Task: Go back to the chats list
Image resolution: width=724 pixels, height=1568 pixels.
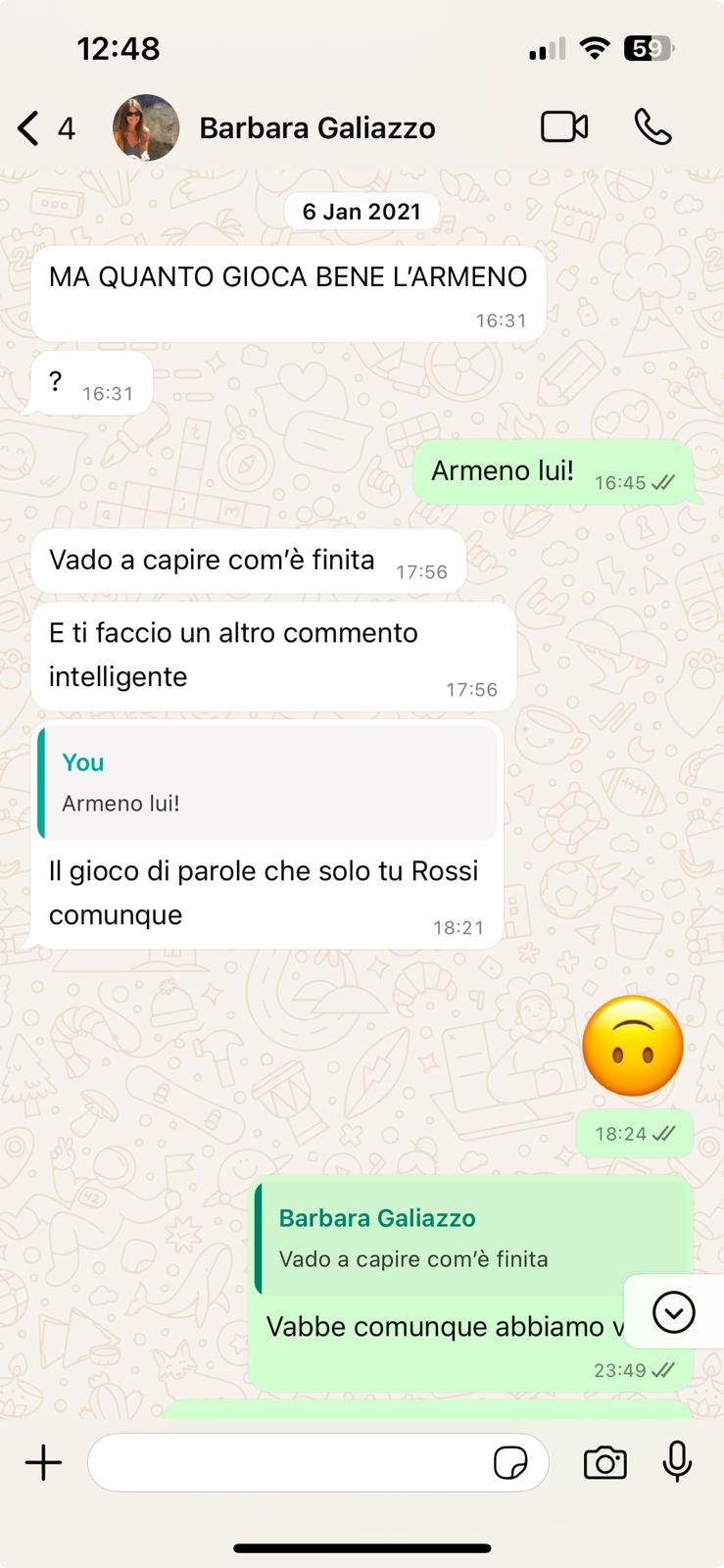Action: pyautogui.click(x=29, y=128)
